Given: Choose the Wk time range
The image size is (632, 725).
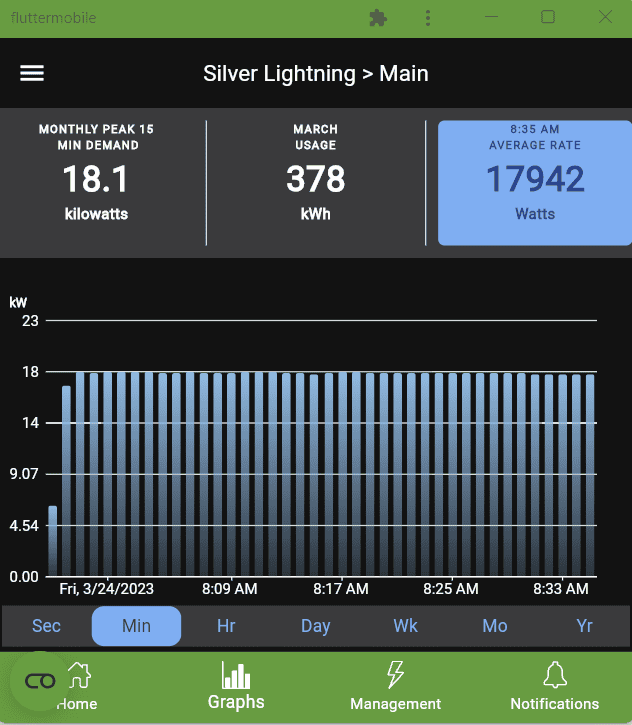Looking at the screenshot, I should point(405,626).
